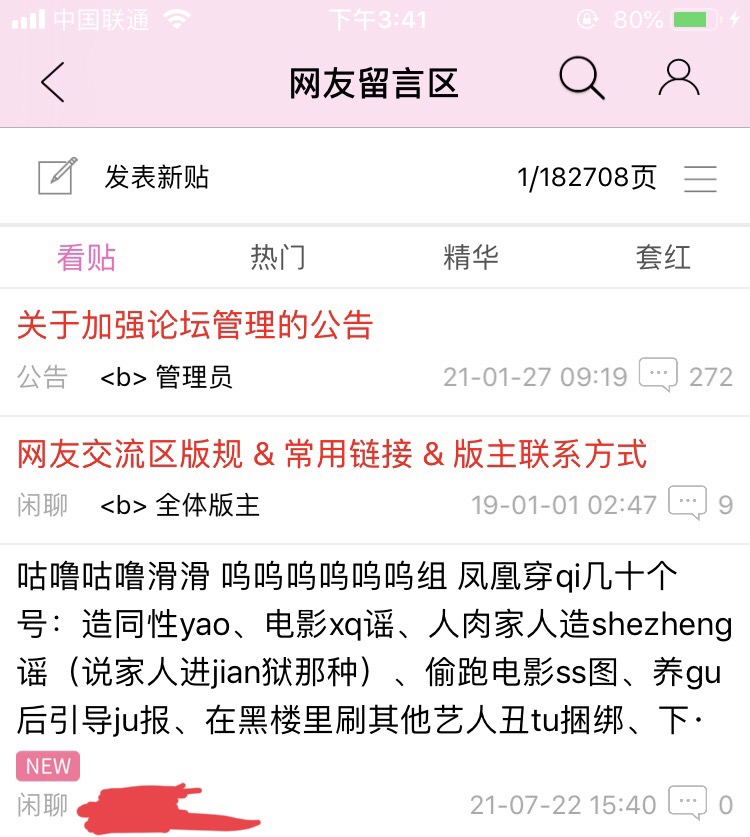Switch to the 看贴 tab
This screenshot has height=837, width=750.
coord(87,258)
